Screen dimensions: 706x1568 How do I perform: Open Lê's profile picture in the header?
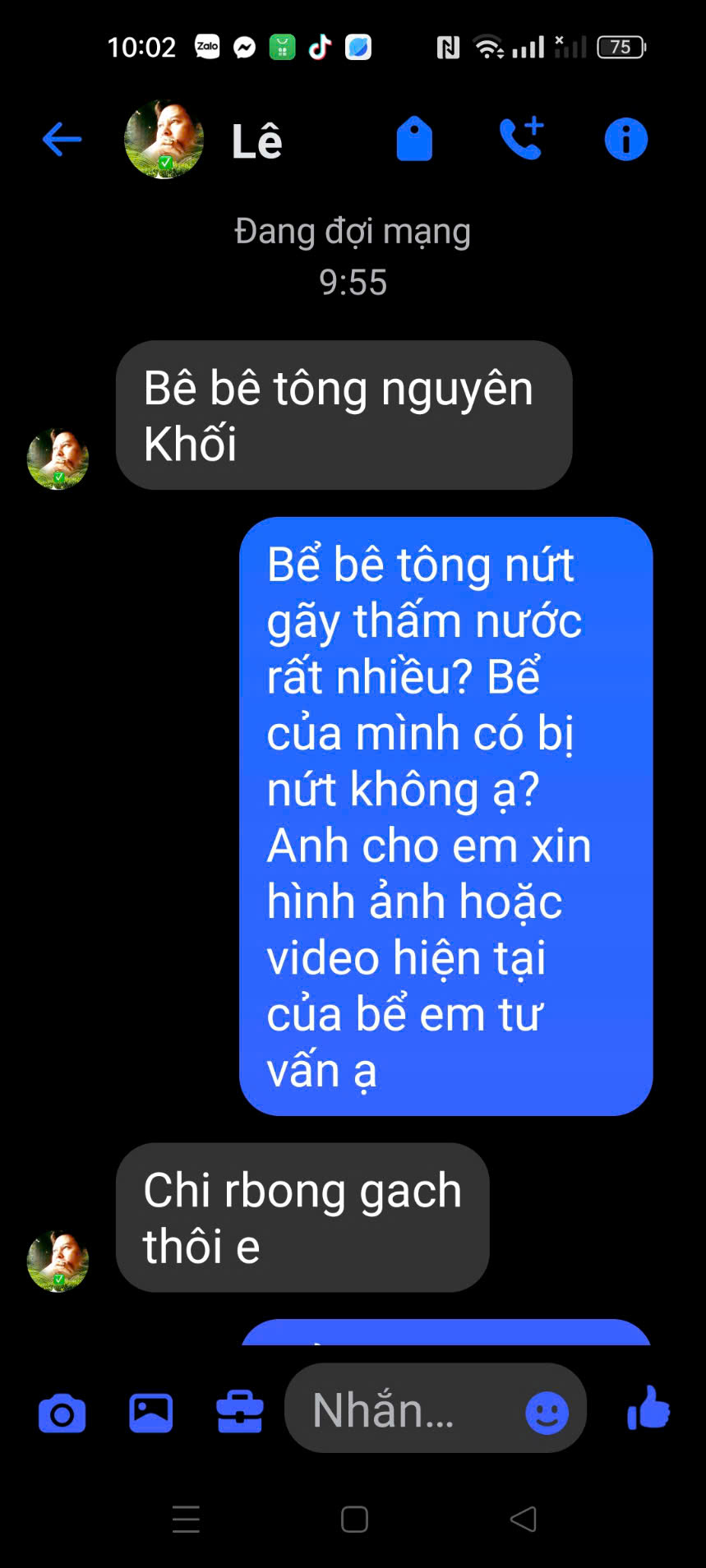(x=164, y=139)
